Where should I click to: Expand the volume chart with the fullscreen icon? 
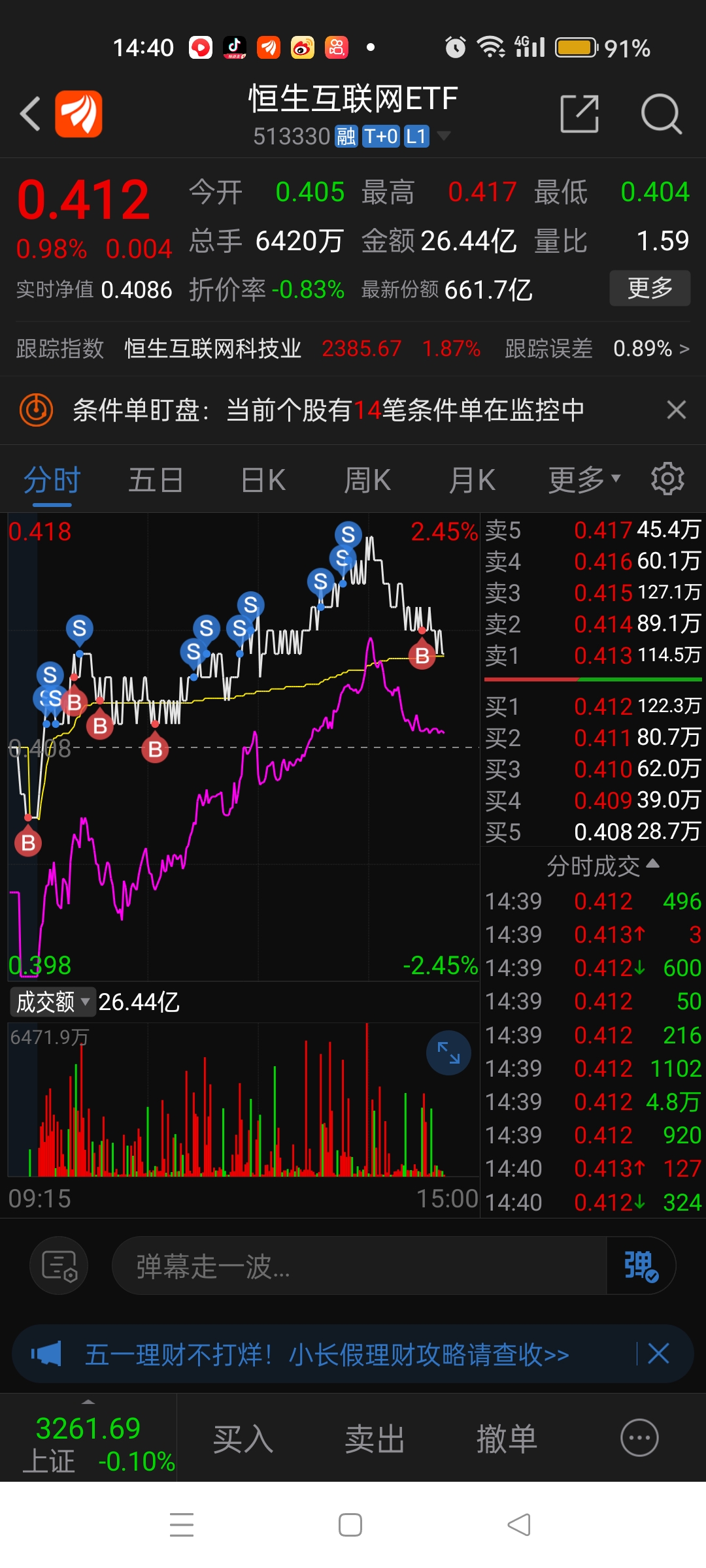[448, 1053]
